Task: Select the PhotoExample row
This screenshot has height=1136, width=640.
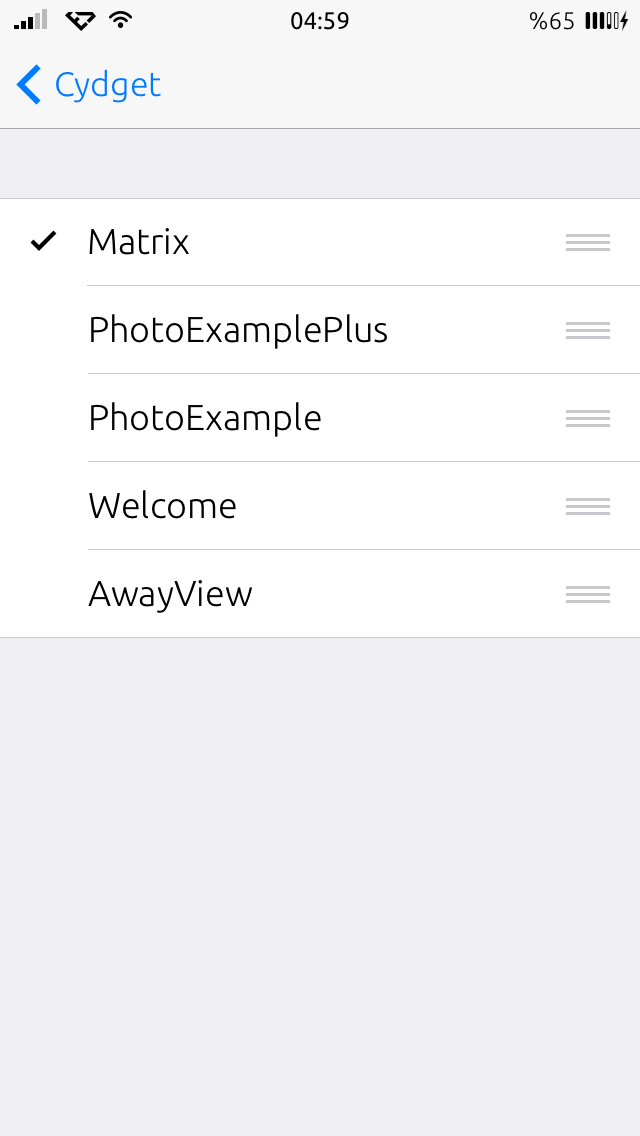Action: coord(320,418)
